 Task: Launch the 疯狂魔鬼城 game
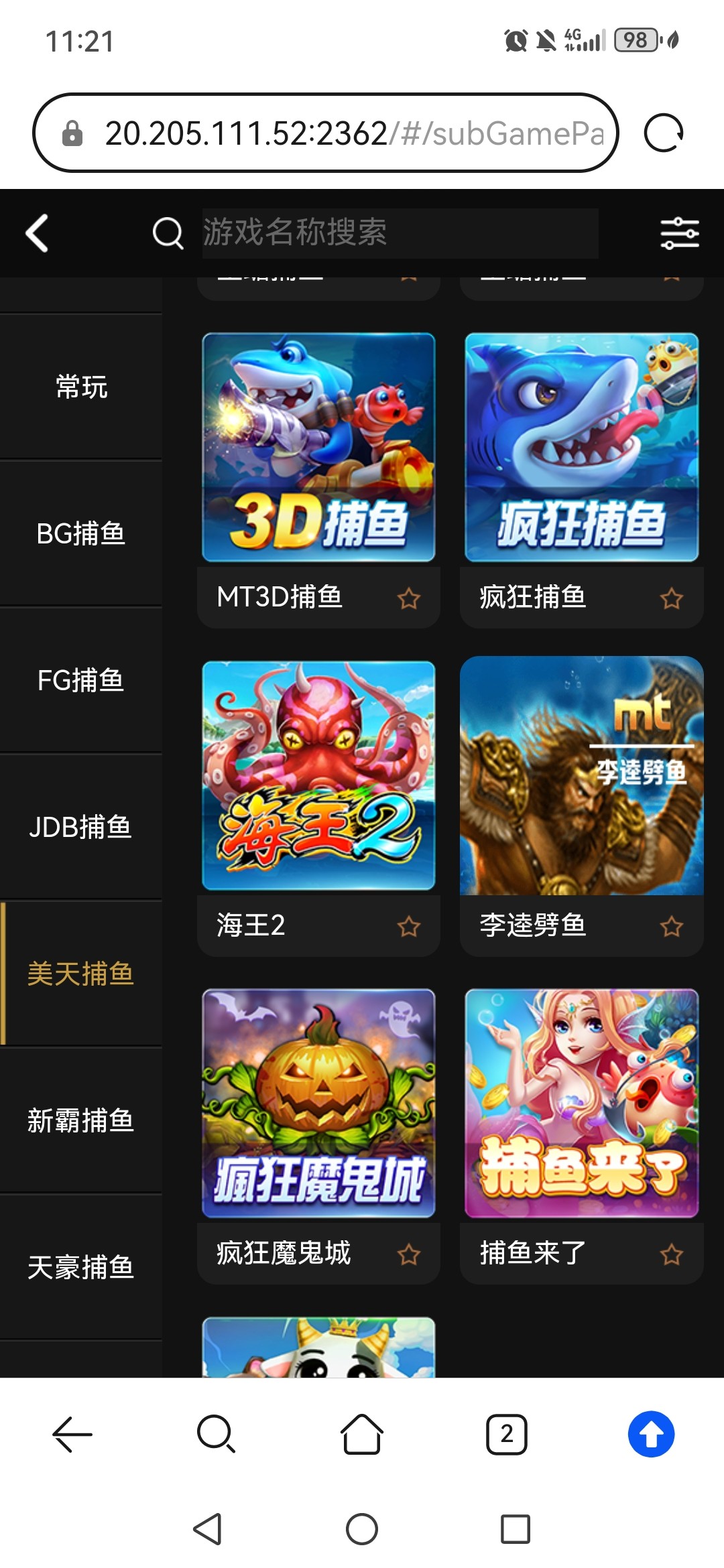[318, 1103]
